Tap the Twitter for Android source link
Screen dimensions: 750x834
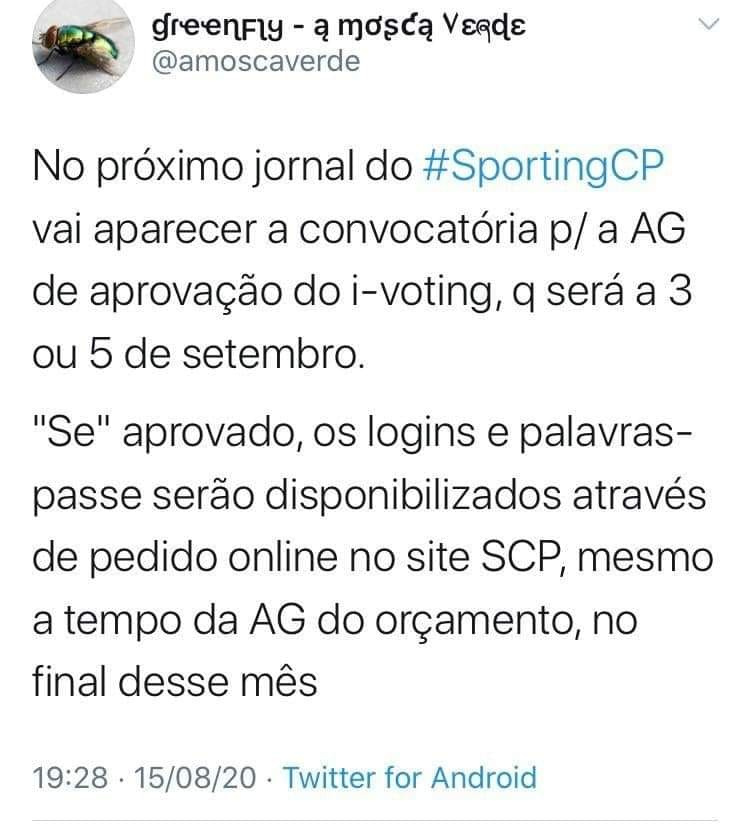point(410,778)
